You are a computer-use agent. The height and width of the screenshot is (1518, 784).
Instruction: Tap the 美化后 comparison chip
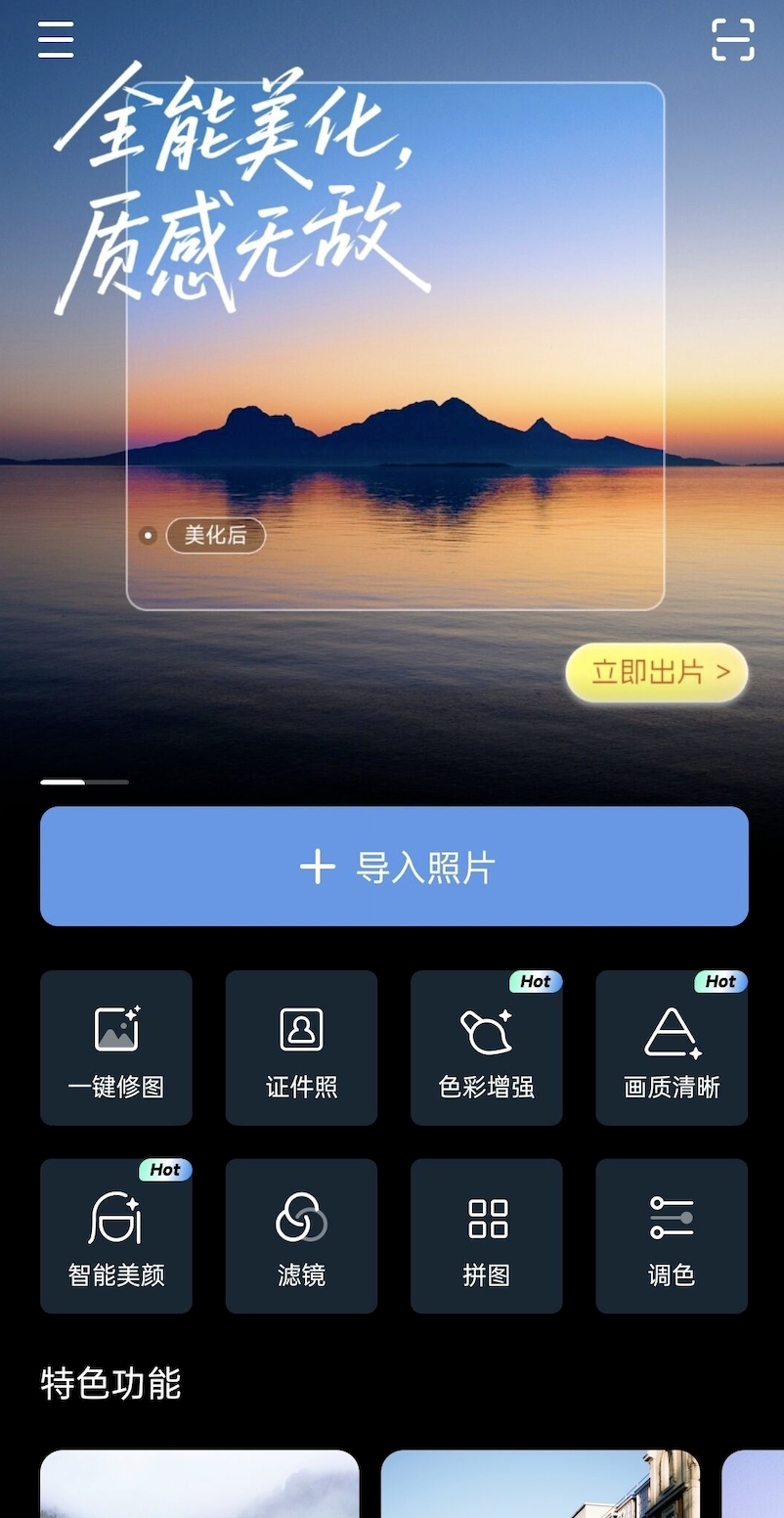pos(215,536)
